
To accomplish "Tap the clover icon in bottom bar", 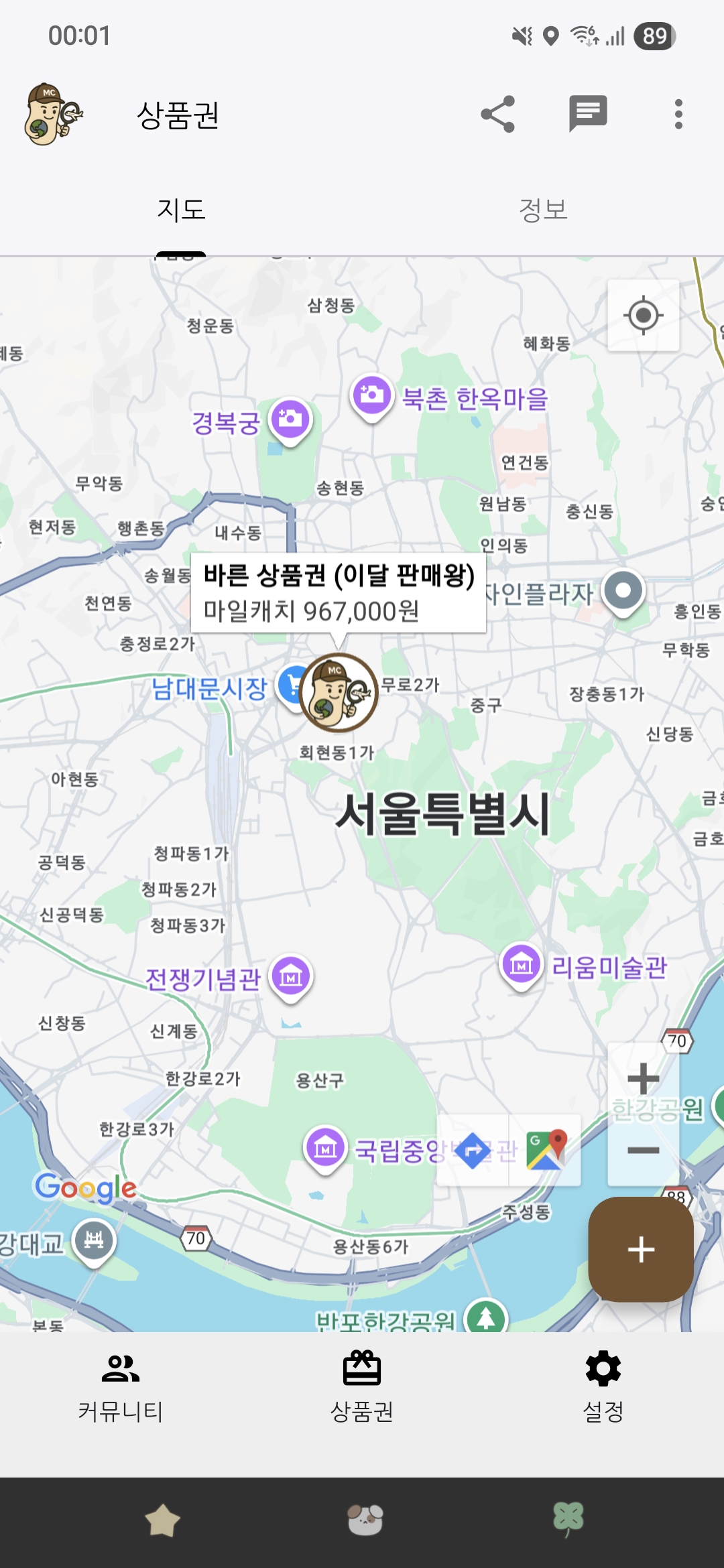I will (x=568, y=1518).
